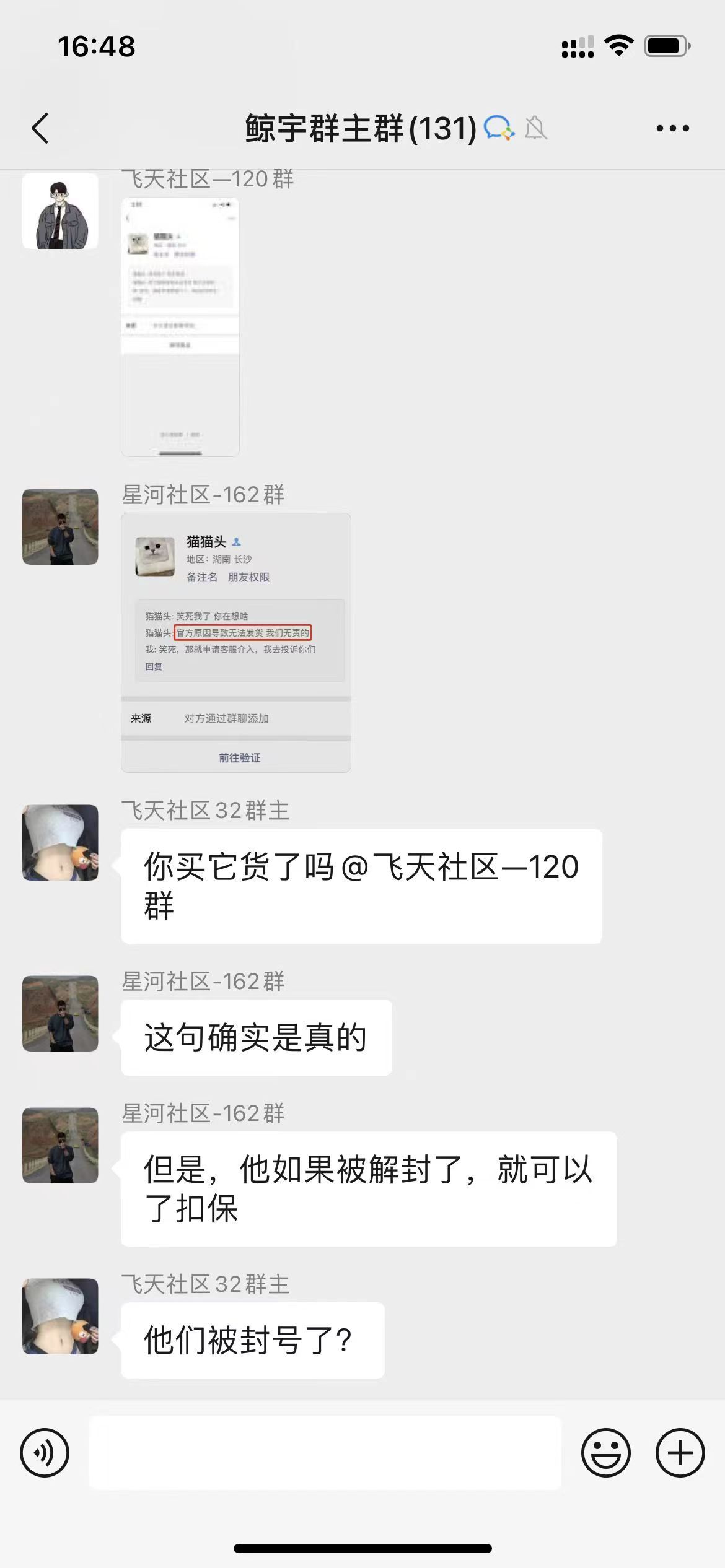Open the group chat options menu
The height and width of the screenshot is (1568, 725).
[672, 129]
